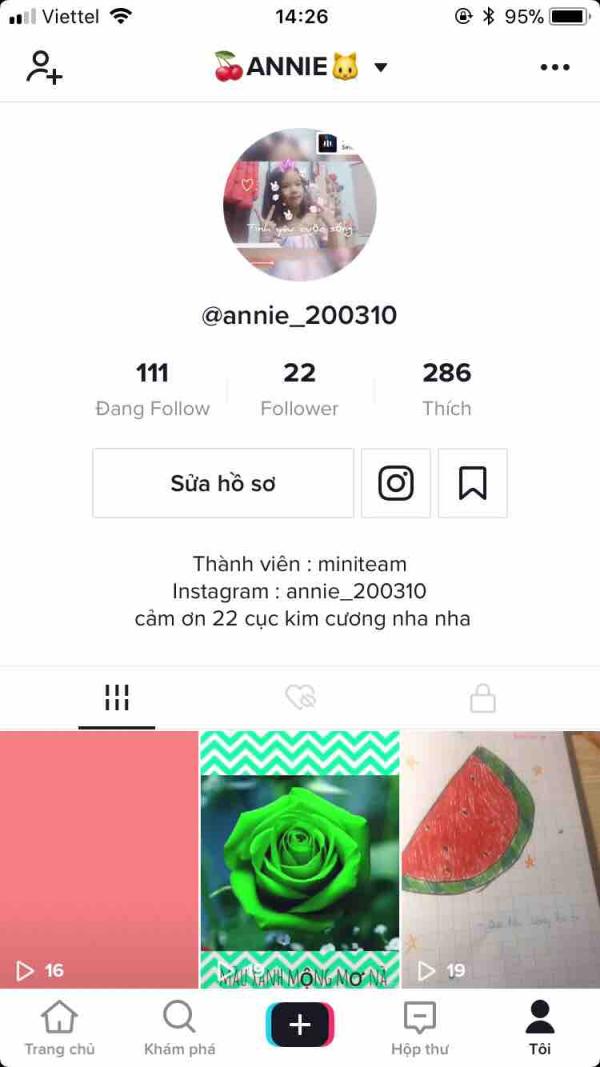Screen dimensions: 600x1067
Task: Switch to the posted videos grid tab
Action: tap(117, 697)
